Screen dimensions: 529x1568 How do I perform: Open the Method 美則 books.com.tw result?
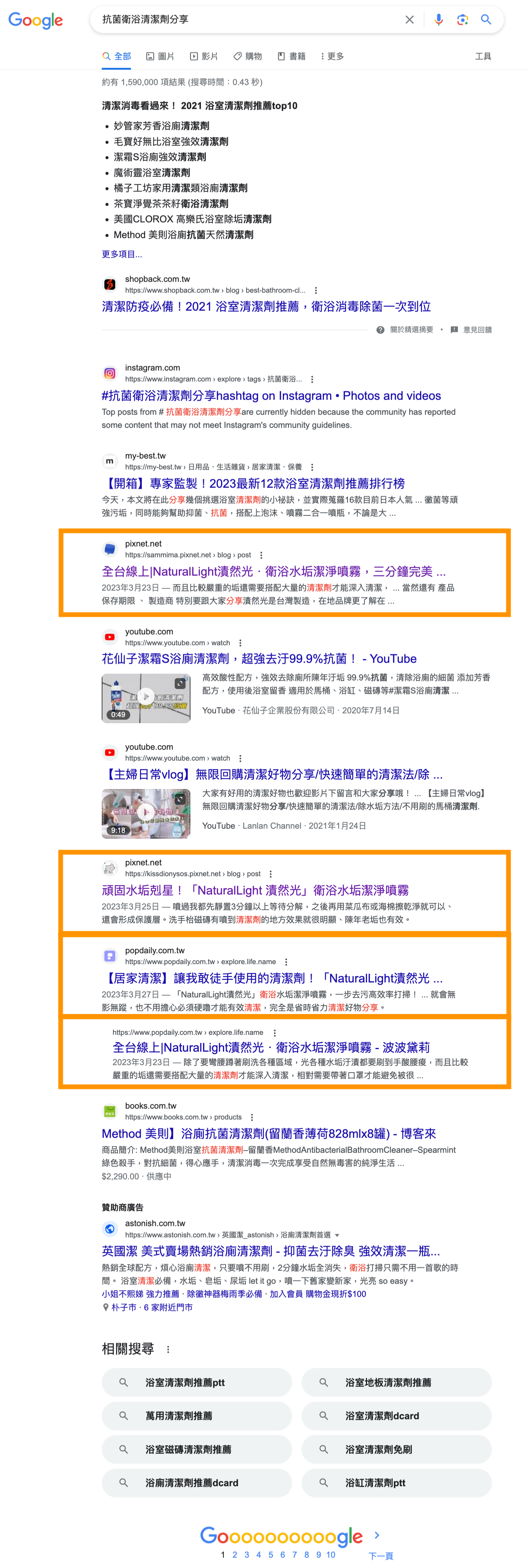(269, 1133)
